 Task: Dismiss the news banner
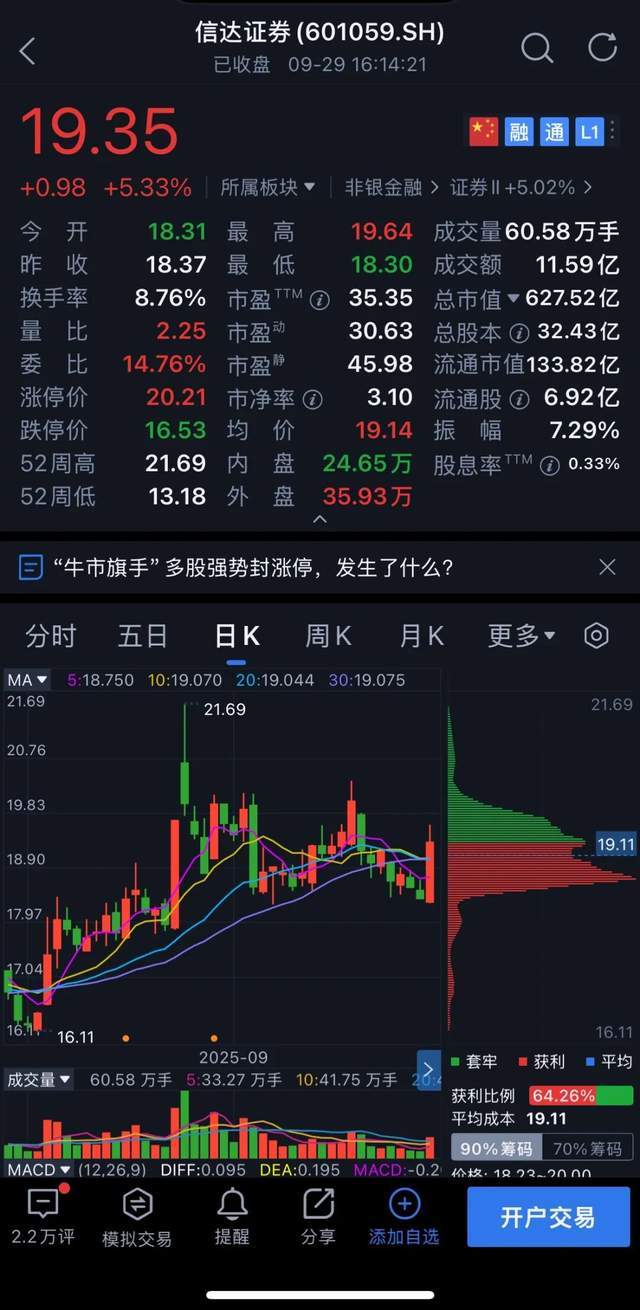pos(607,567)
